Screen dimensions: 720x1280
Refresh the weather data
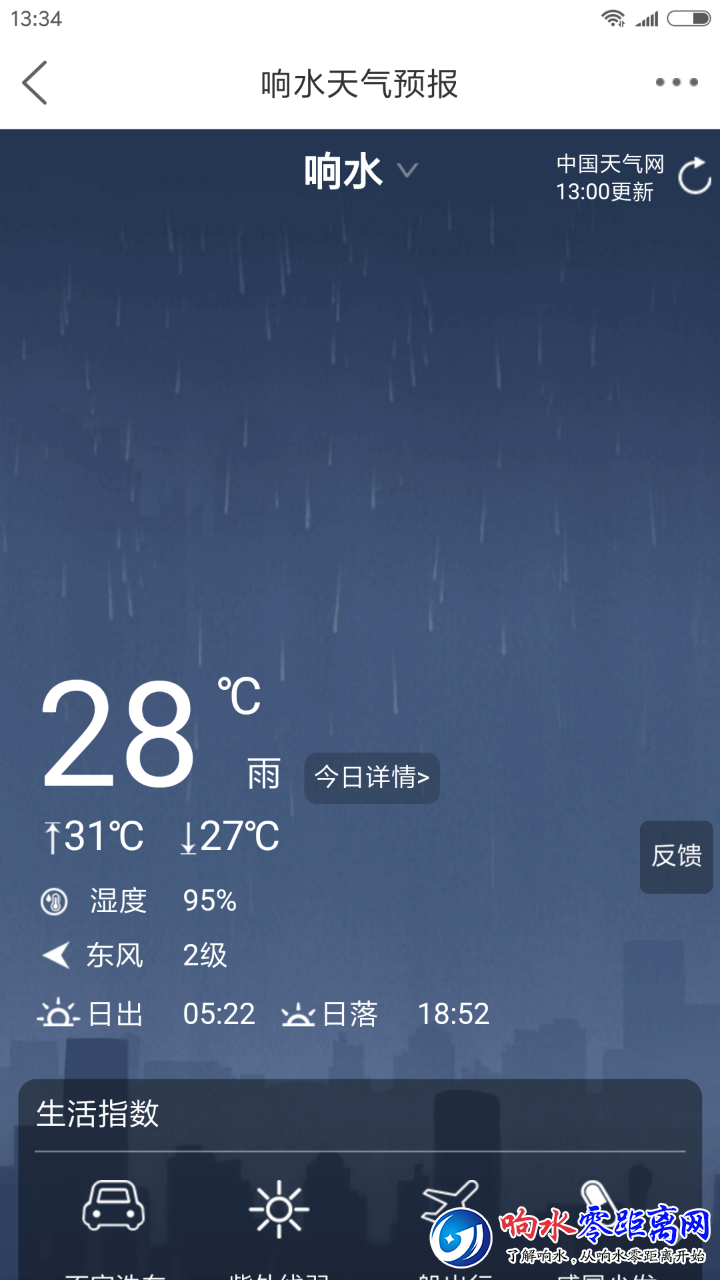pos(694,177)
